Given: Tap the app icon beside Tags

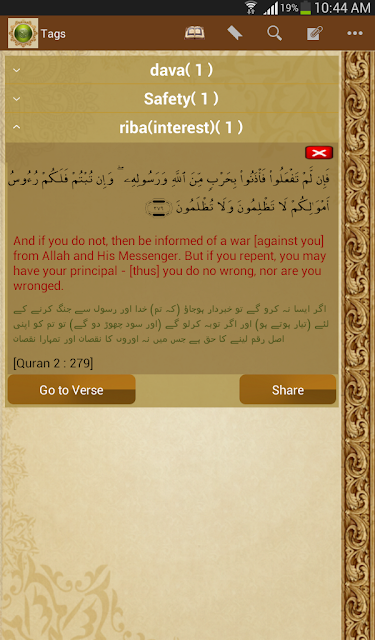Looking at the screenshot, I should click(x=23, y=33).
